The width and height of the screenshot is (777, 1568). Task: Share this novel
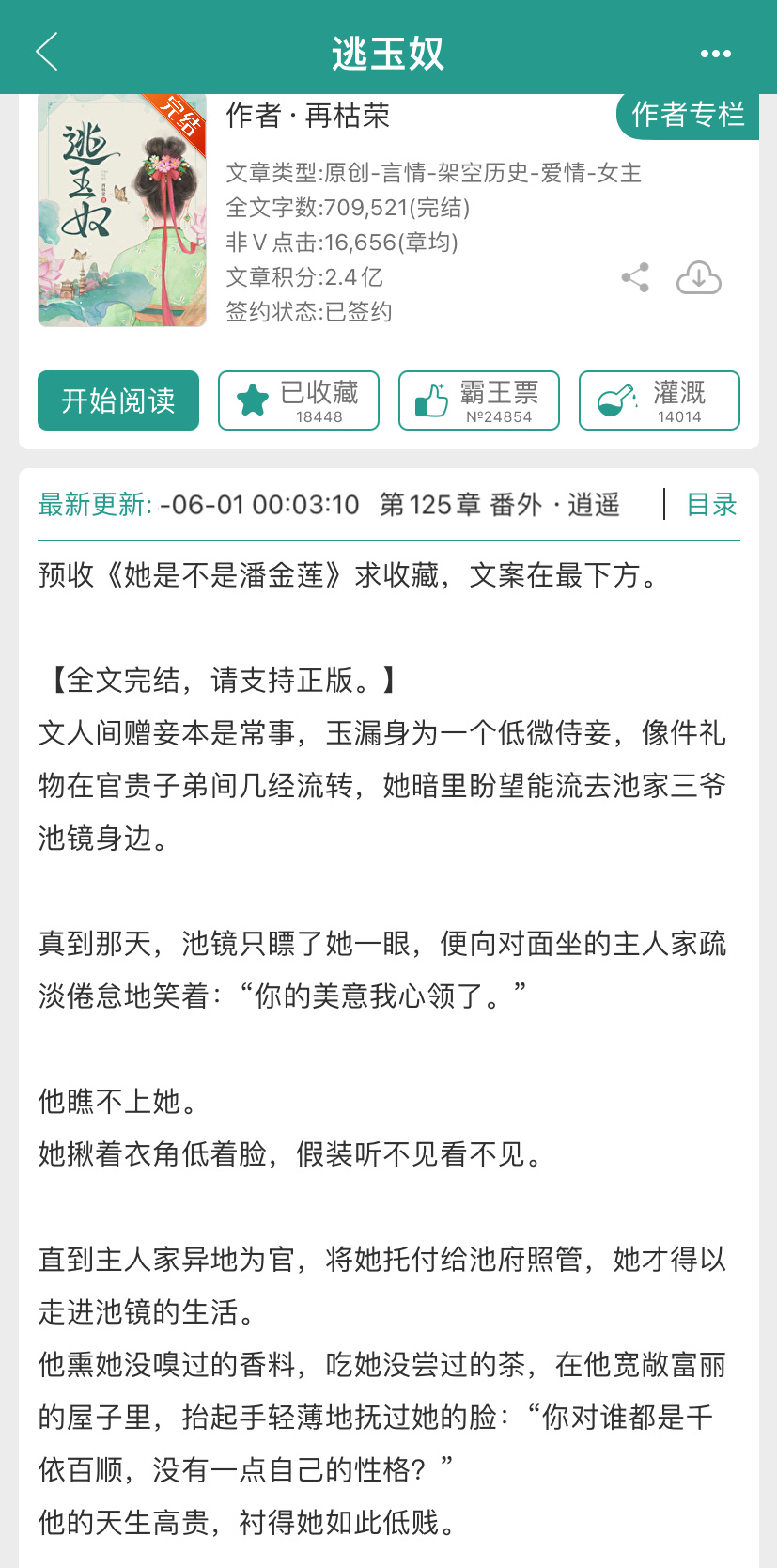(x=636, y=277)
